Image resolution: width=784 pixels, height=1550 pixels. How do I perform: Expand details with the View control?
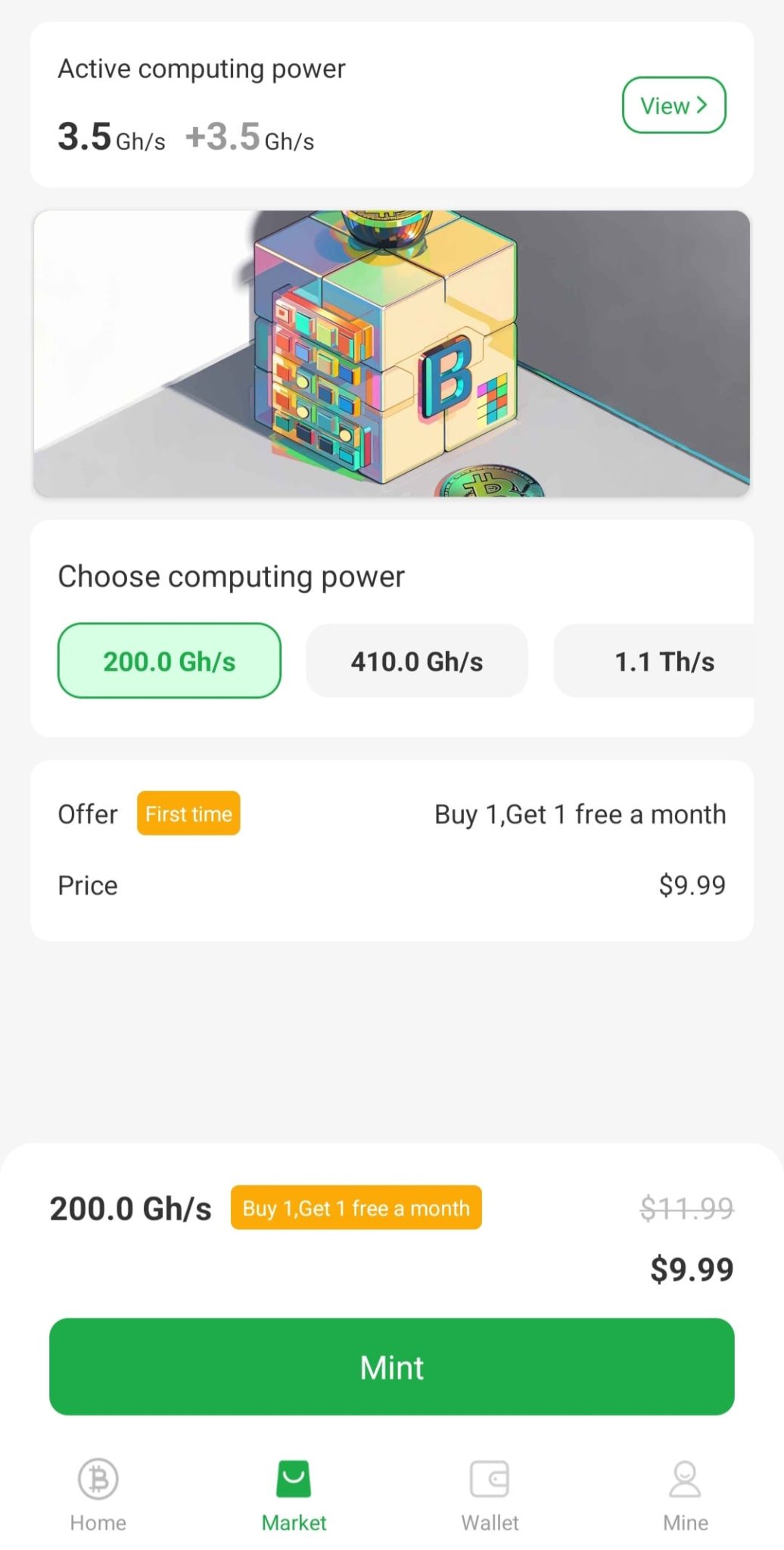672,105
